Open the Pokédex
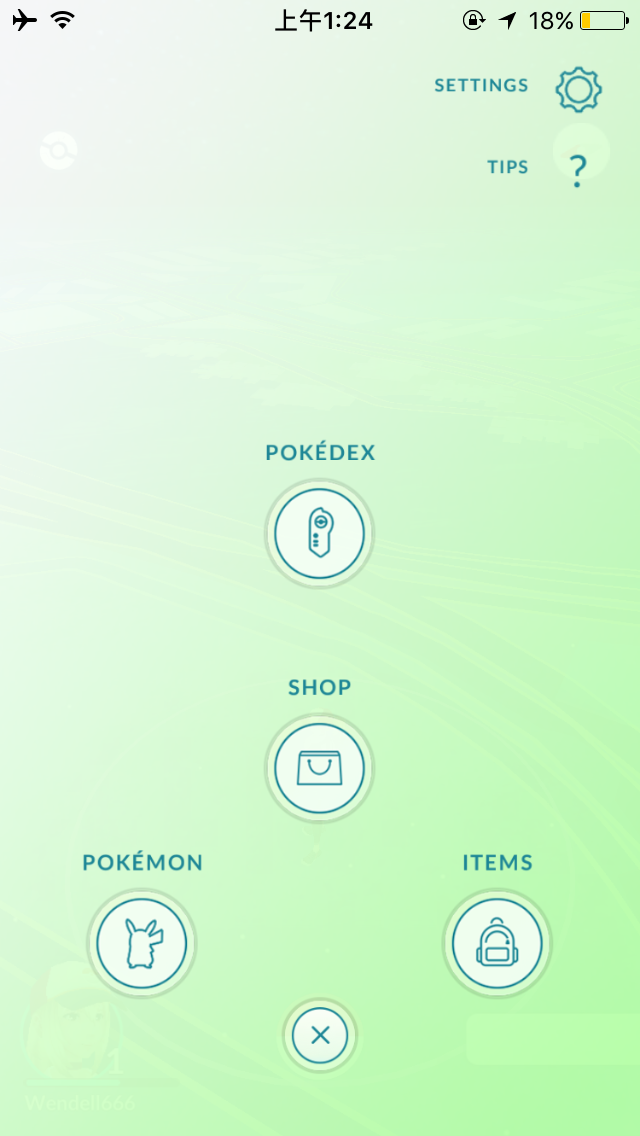The width and height of the screenshot is (640, 1136). click(x=320, y=534)
